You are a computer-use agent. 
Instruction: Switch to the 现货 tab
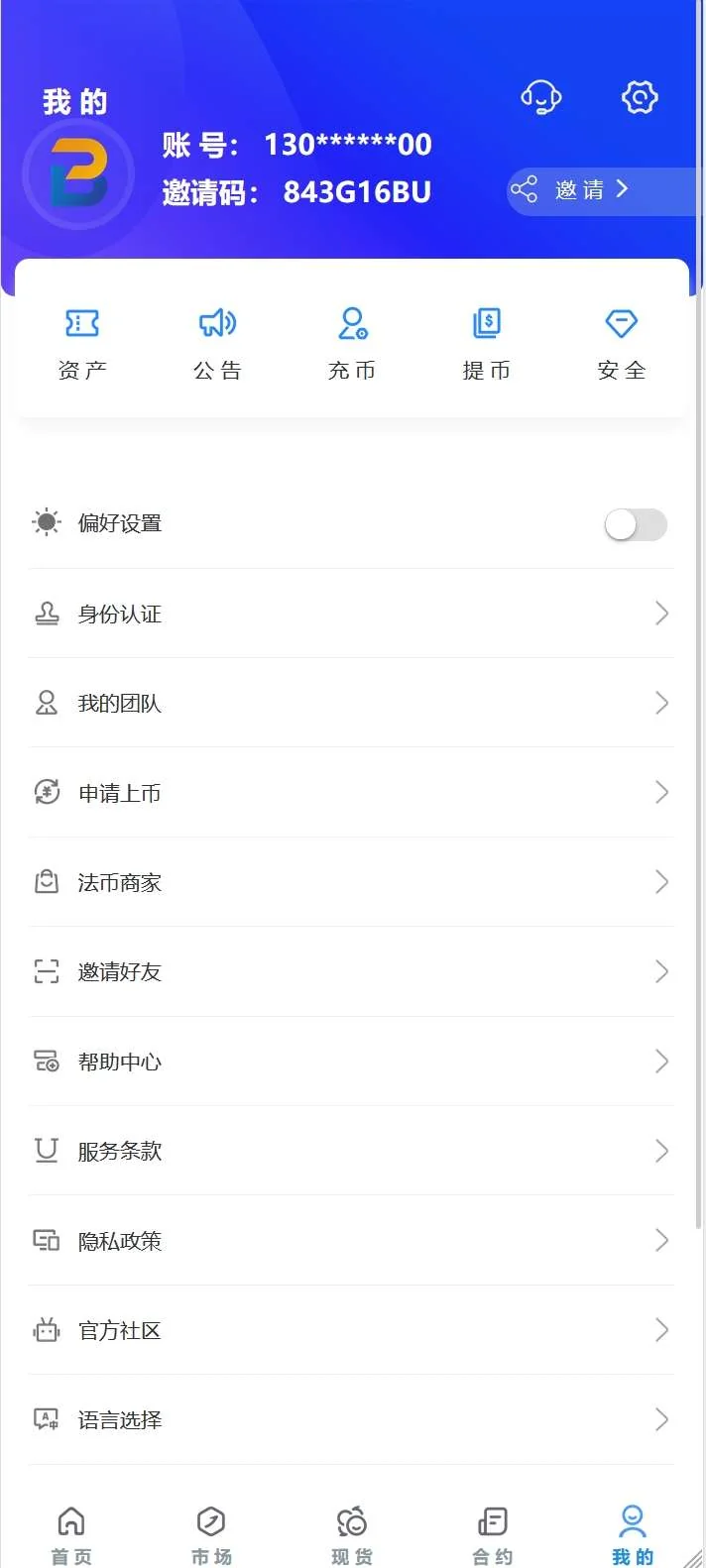352,1534
